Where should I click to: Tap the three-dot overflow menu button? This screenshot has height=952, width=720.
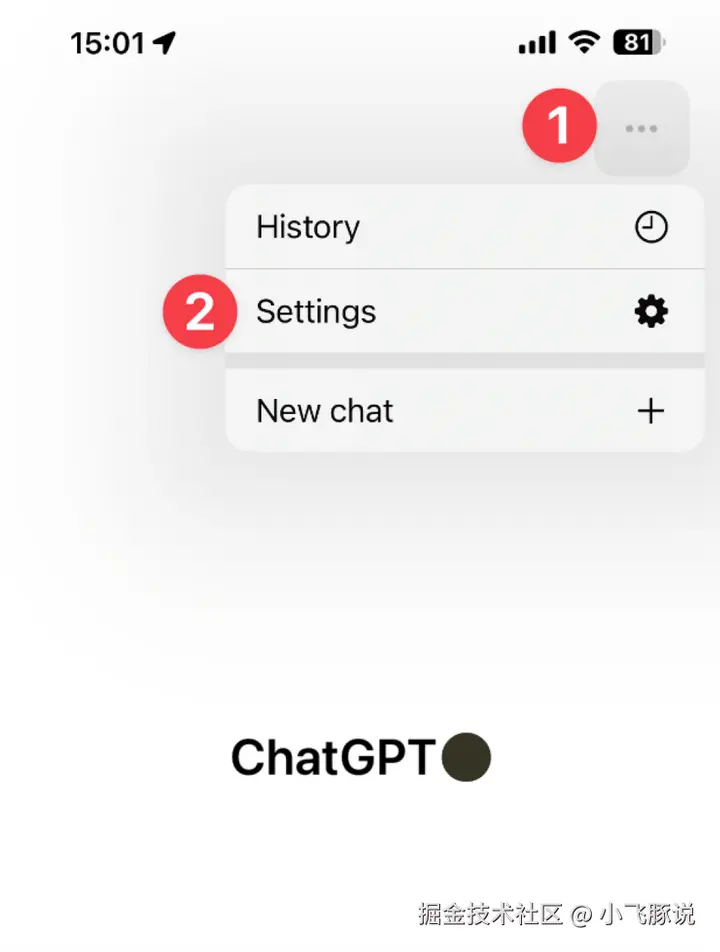[641, 128]
